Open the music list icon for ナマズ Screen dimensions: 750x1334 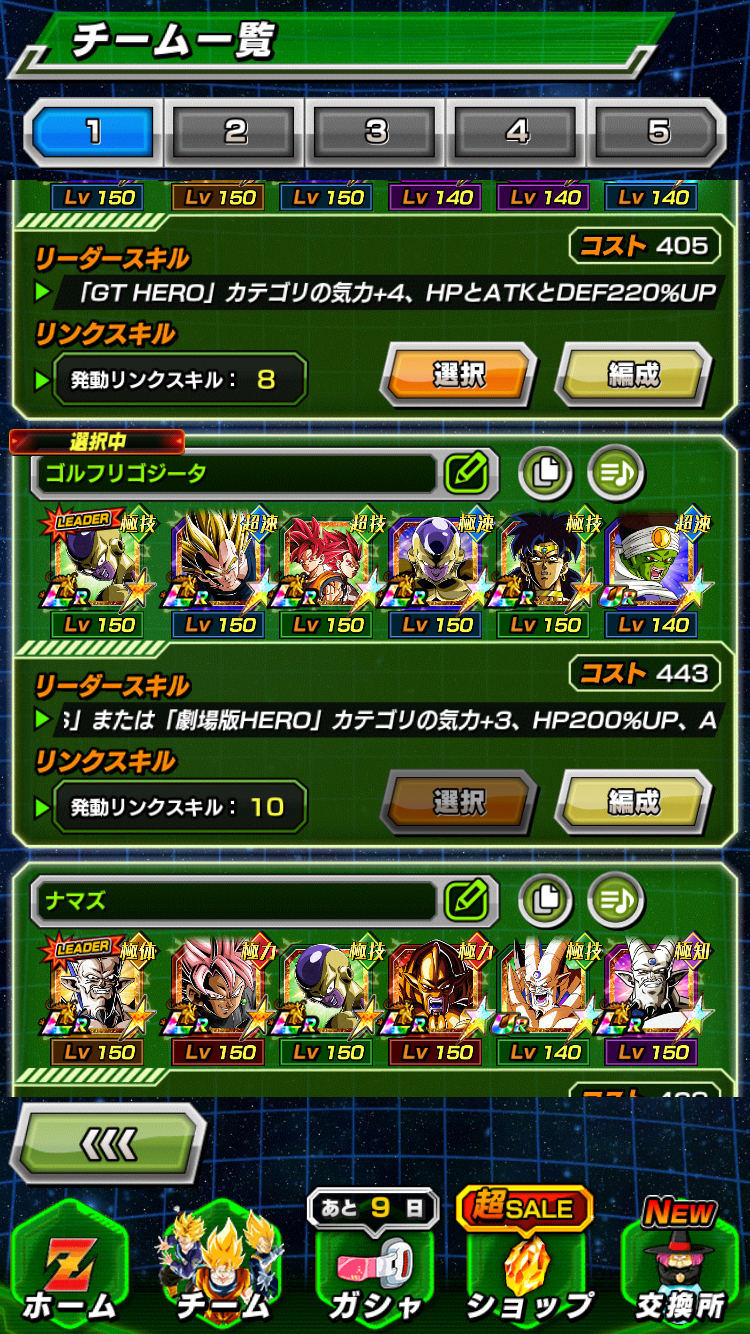(615, 900)
